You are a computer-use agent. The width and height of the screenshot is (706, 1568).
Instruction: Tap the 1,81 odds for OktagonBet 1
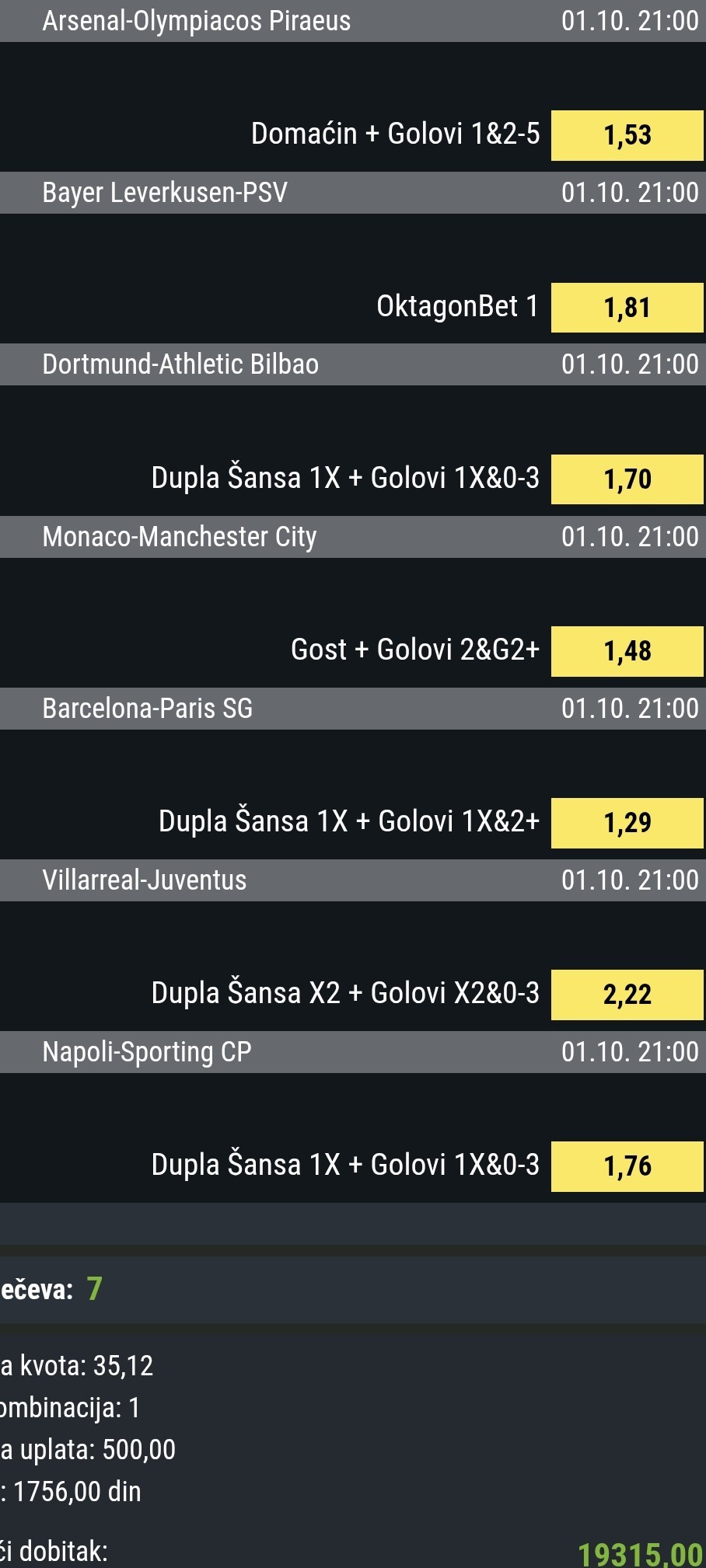point(627,308)
